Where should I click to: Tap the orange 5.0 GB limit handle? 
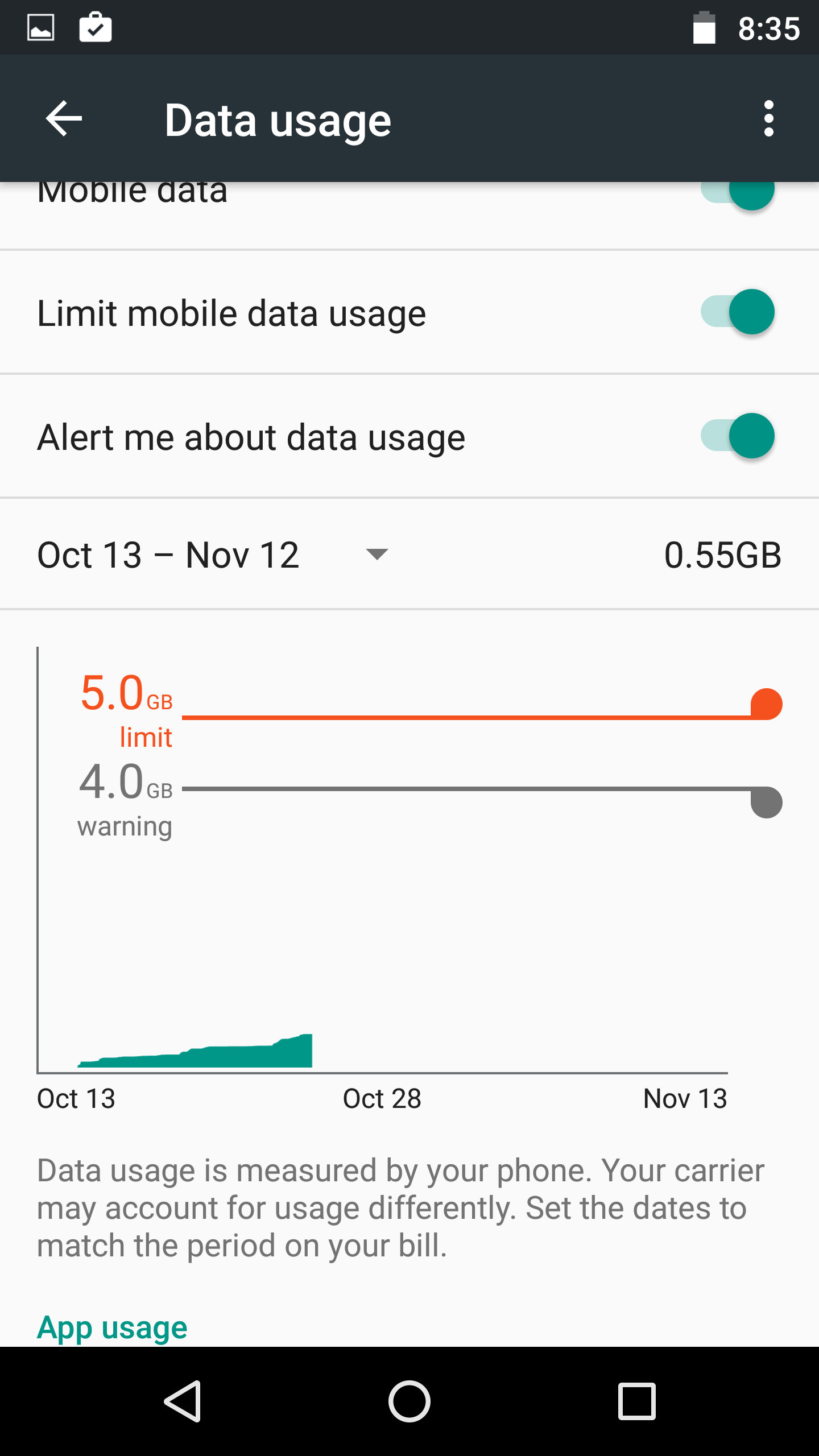(766, 704)
